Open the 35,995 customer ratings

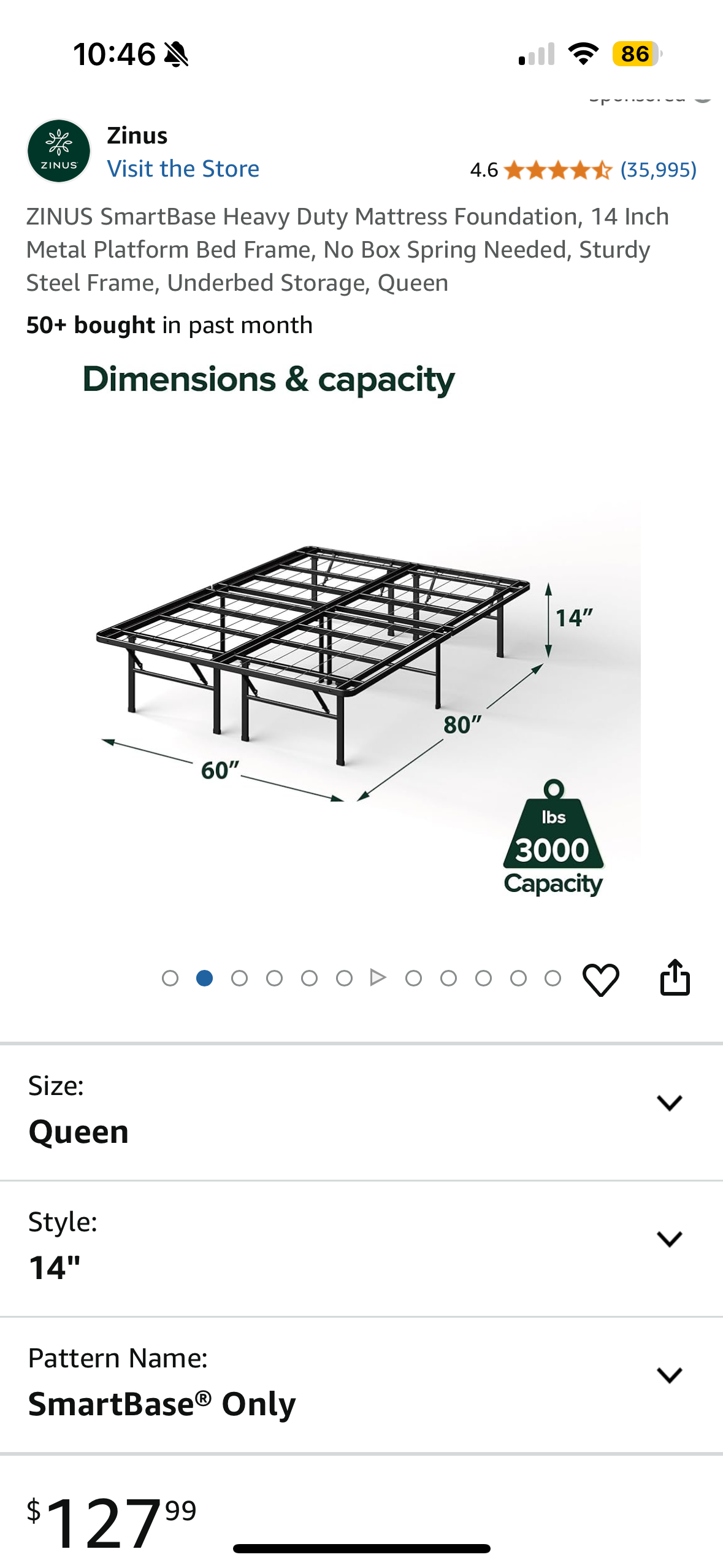point(658,170)
